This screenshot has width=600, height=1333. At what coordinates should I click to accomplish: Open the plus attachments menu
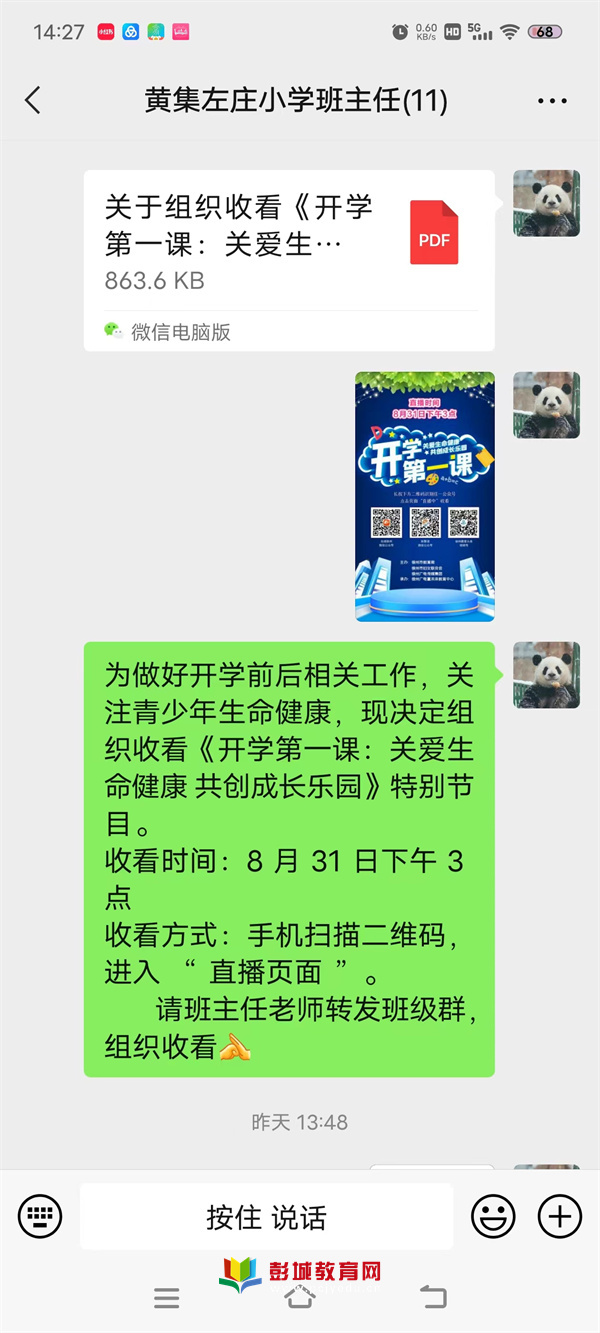559,1216
